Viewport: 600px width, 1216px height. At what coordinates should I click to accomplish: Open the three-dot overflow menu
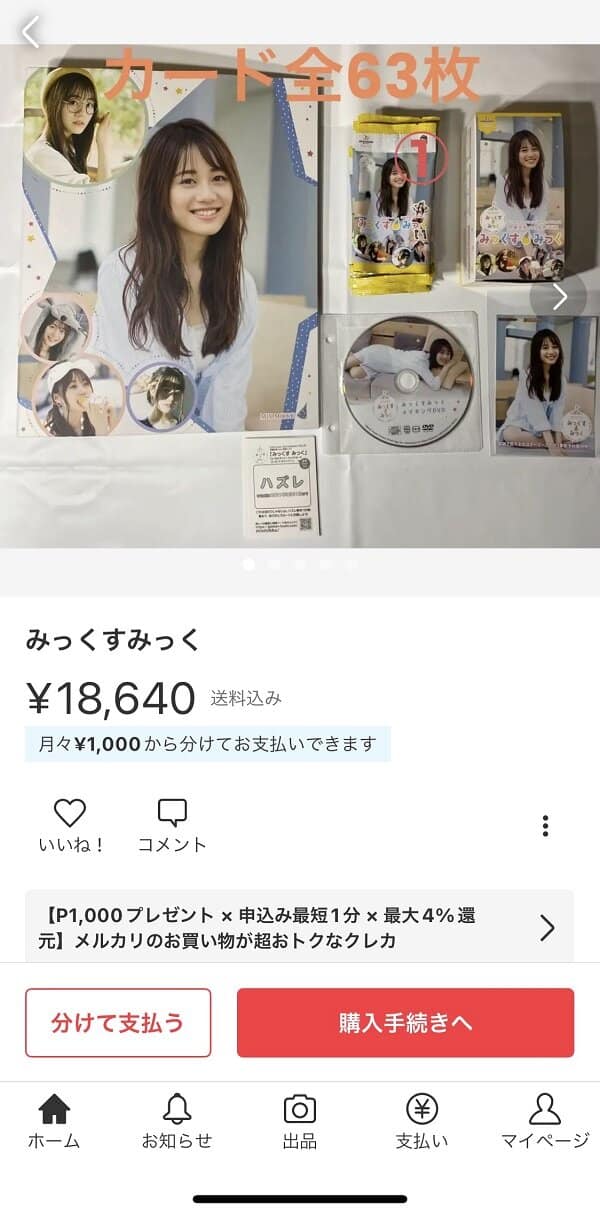[x=545, y=826]
